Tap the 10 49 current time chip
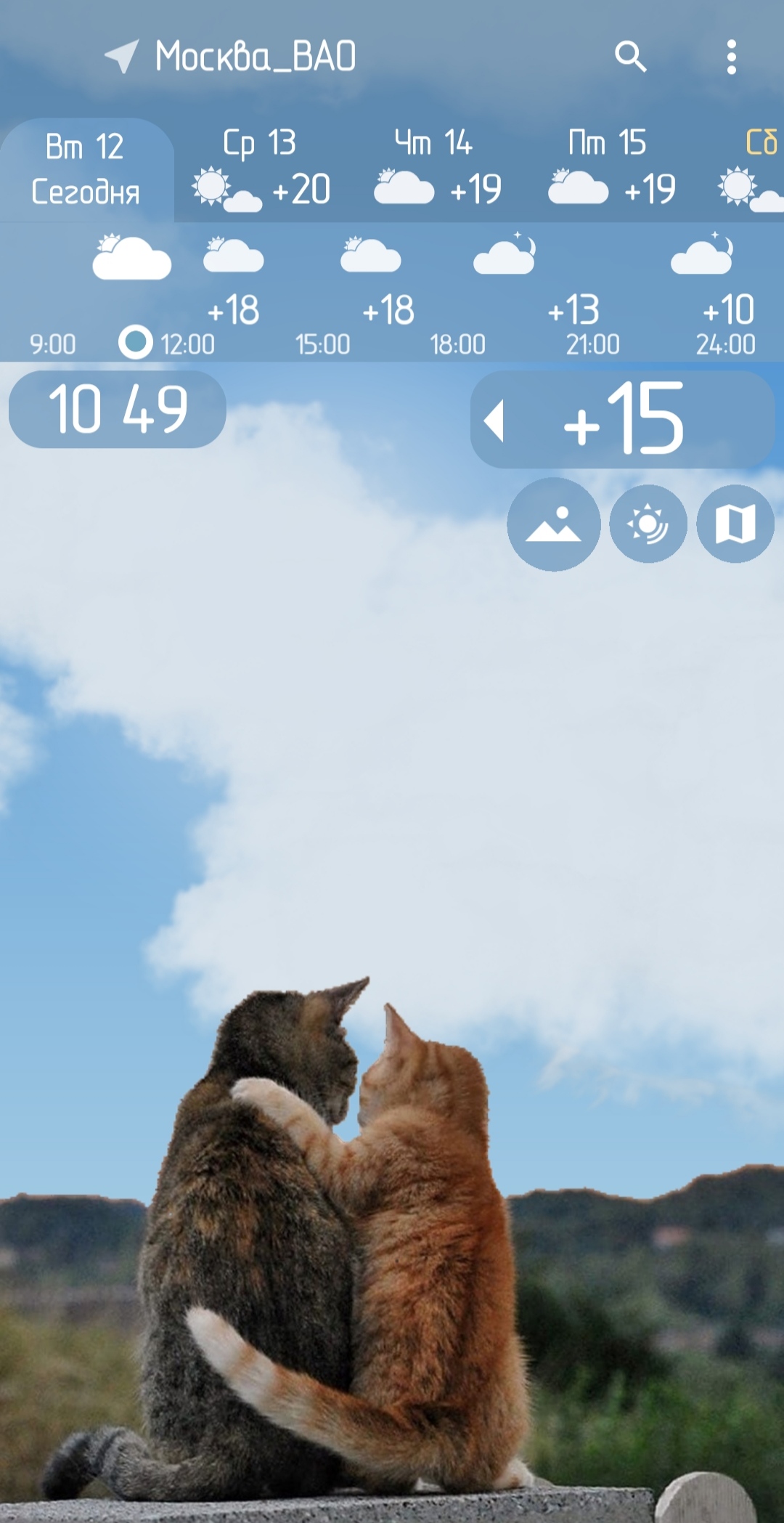The width and height of the screenshot is (784, 1523). point(118,410)
